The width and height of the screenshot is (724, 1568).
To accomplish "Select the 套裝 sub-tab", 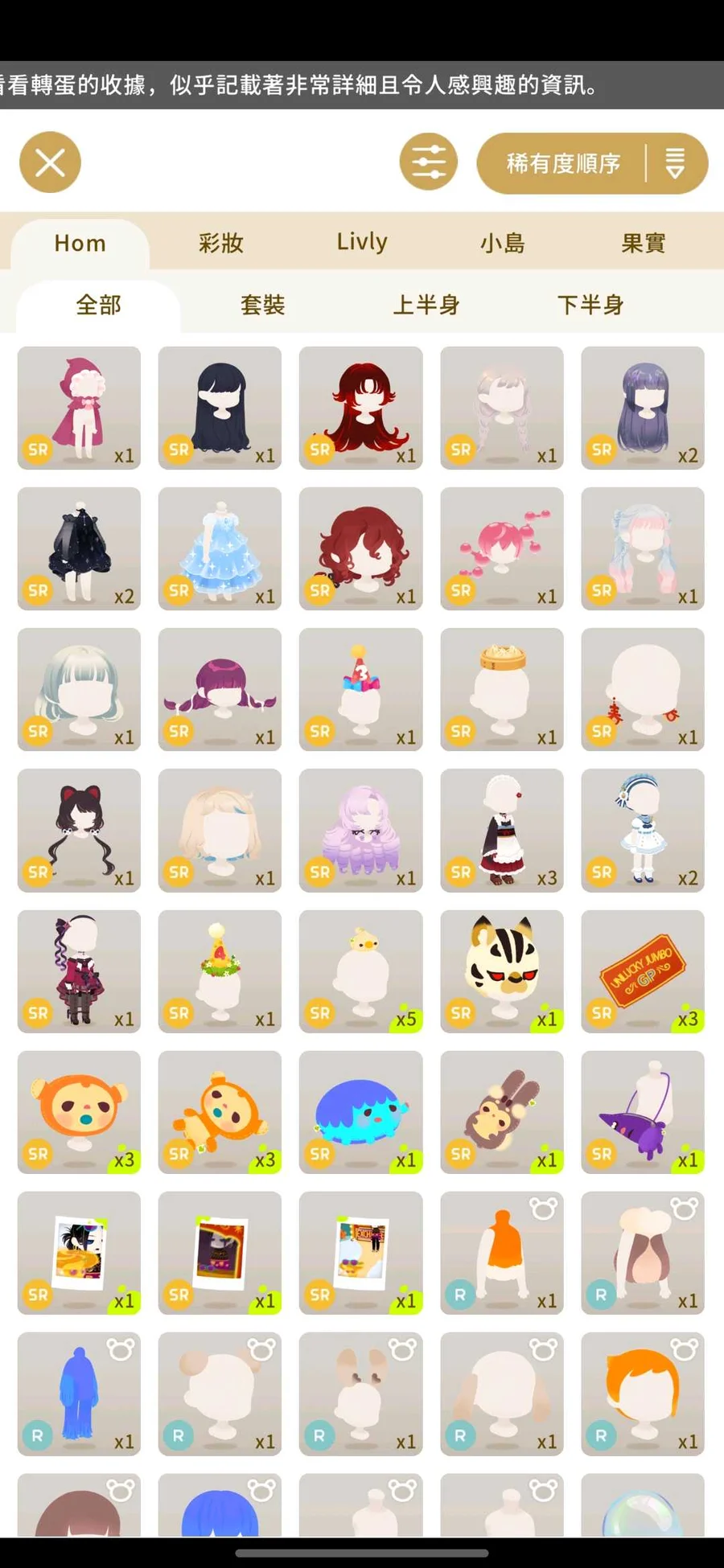I will (x=262, y=305).
